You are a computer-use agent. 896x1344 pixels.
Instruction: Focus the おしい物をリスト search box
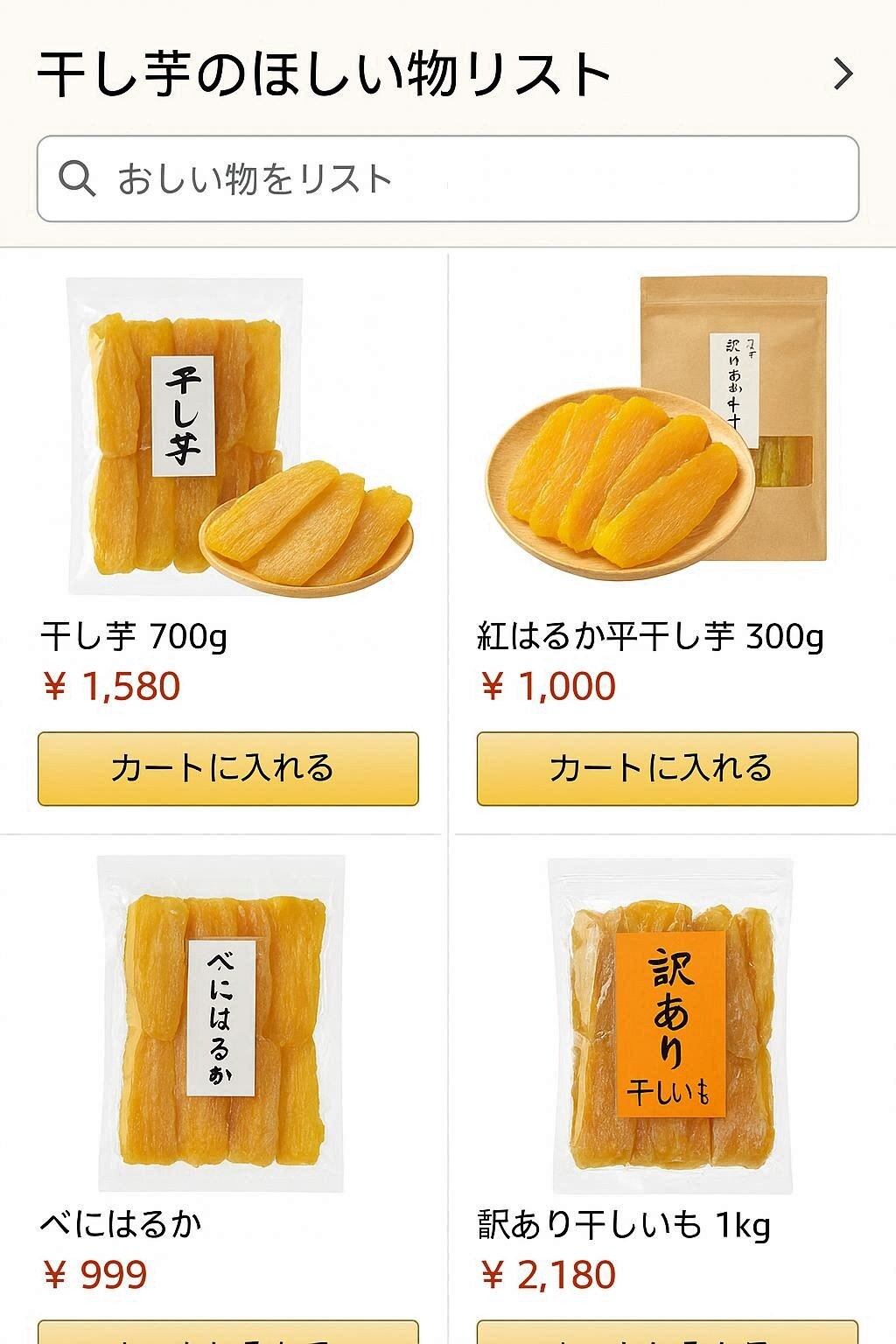pyautogui.click(x=446, y=178)
